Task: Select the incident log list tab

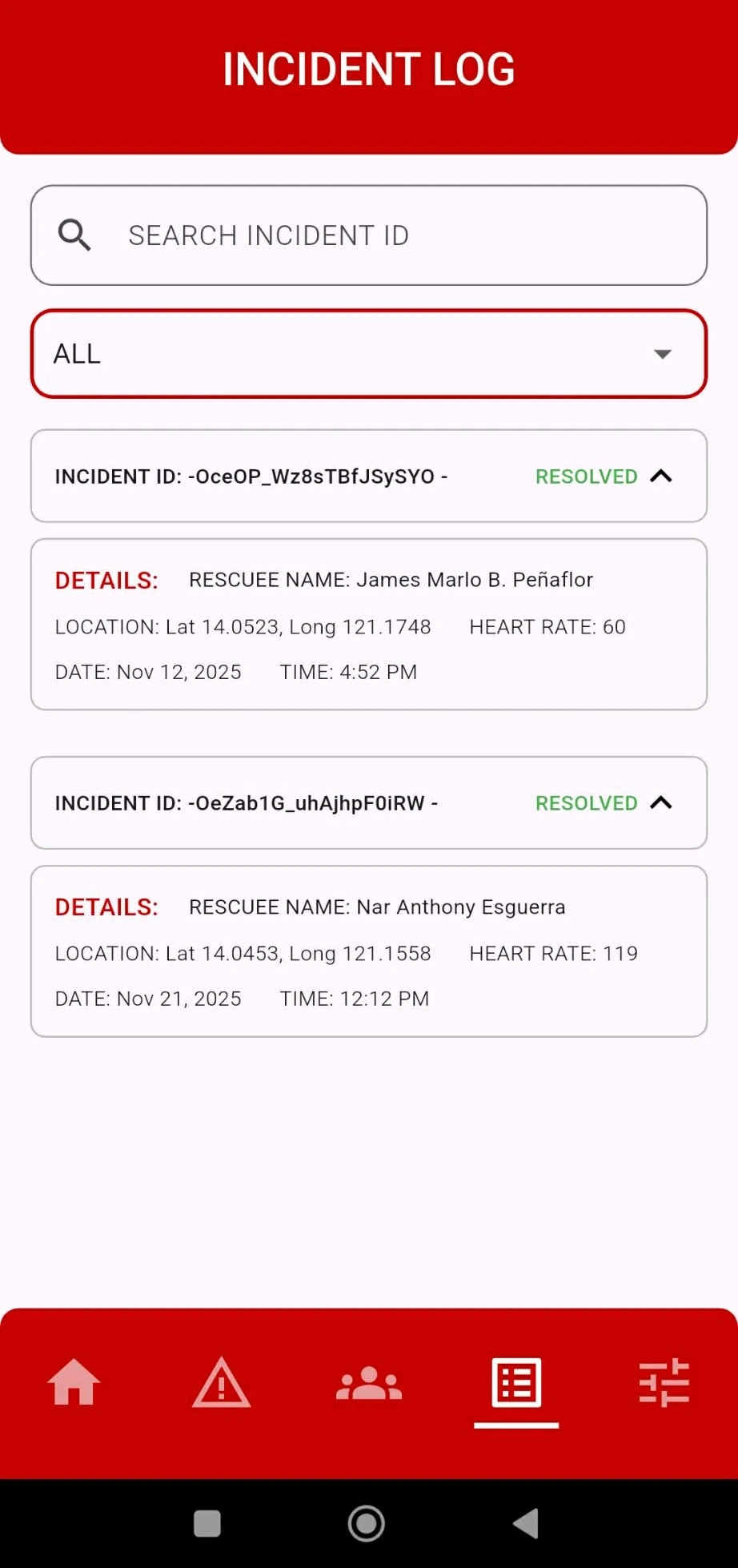Action: 516,1383
